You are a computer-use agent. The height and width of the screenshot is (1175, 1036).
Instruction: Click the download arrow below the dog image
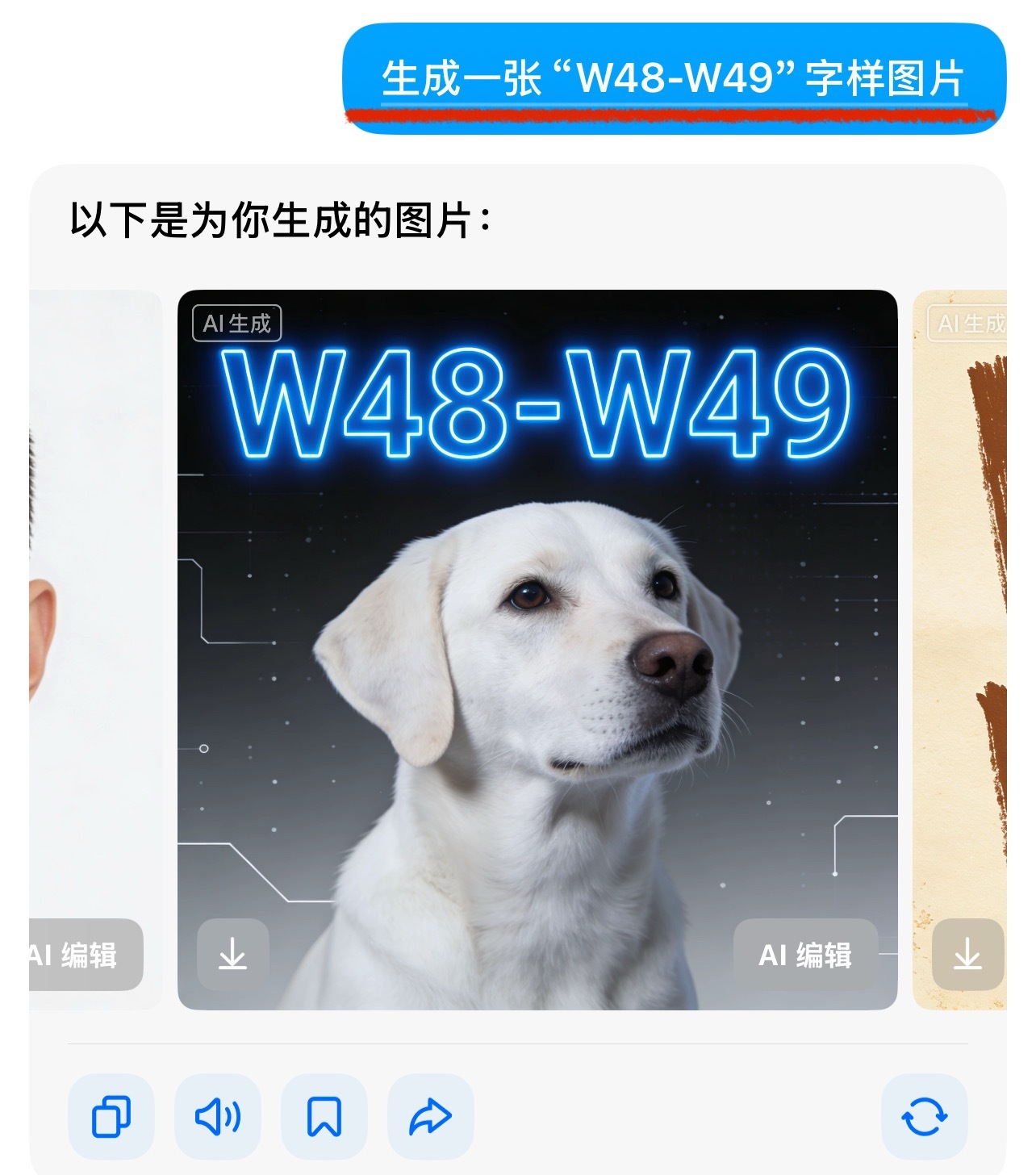coord(233,955)
